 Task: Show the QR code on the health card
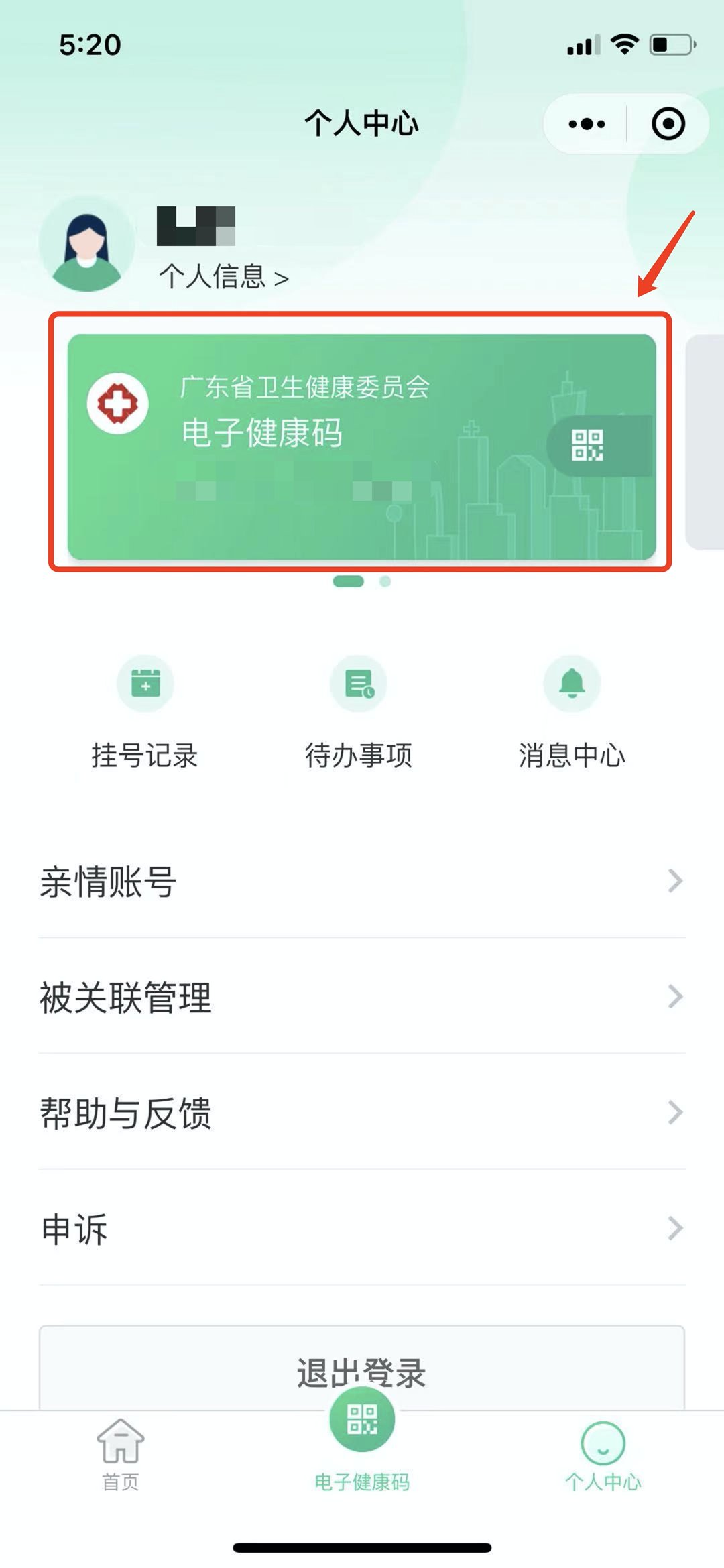[x=588, y=446]
